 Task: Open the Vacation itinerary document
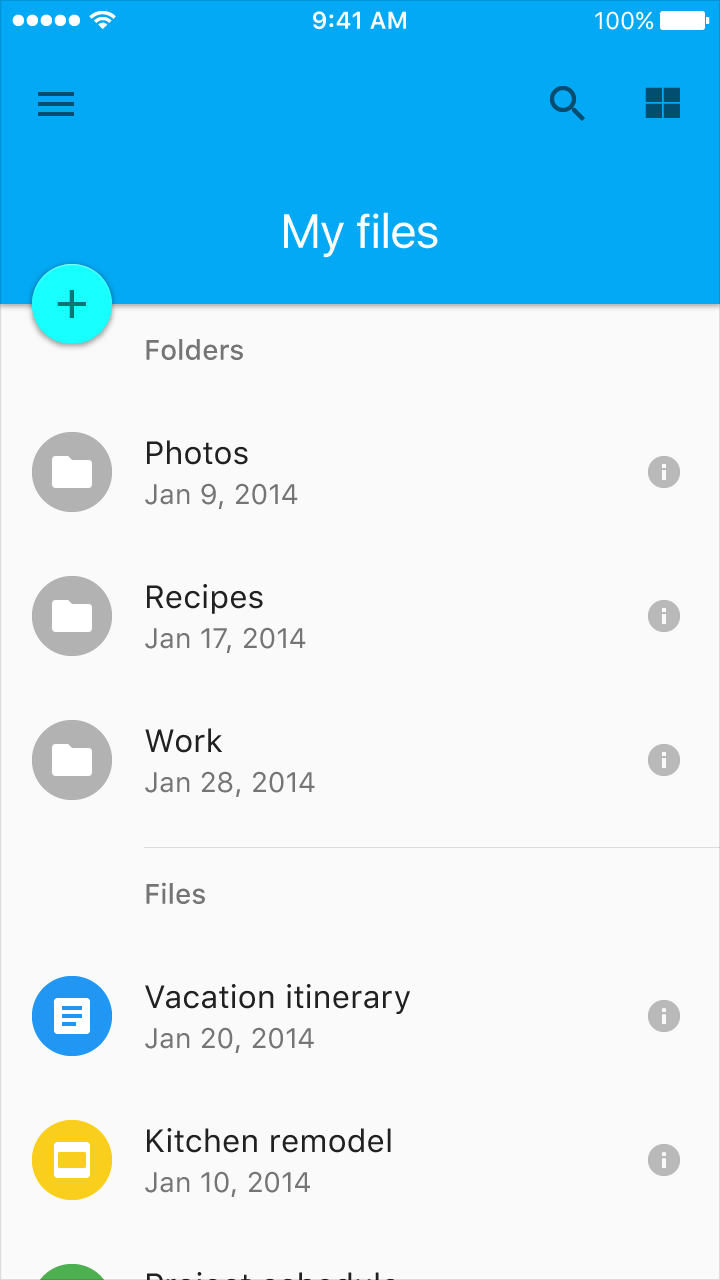(360, 1016)
